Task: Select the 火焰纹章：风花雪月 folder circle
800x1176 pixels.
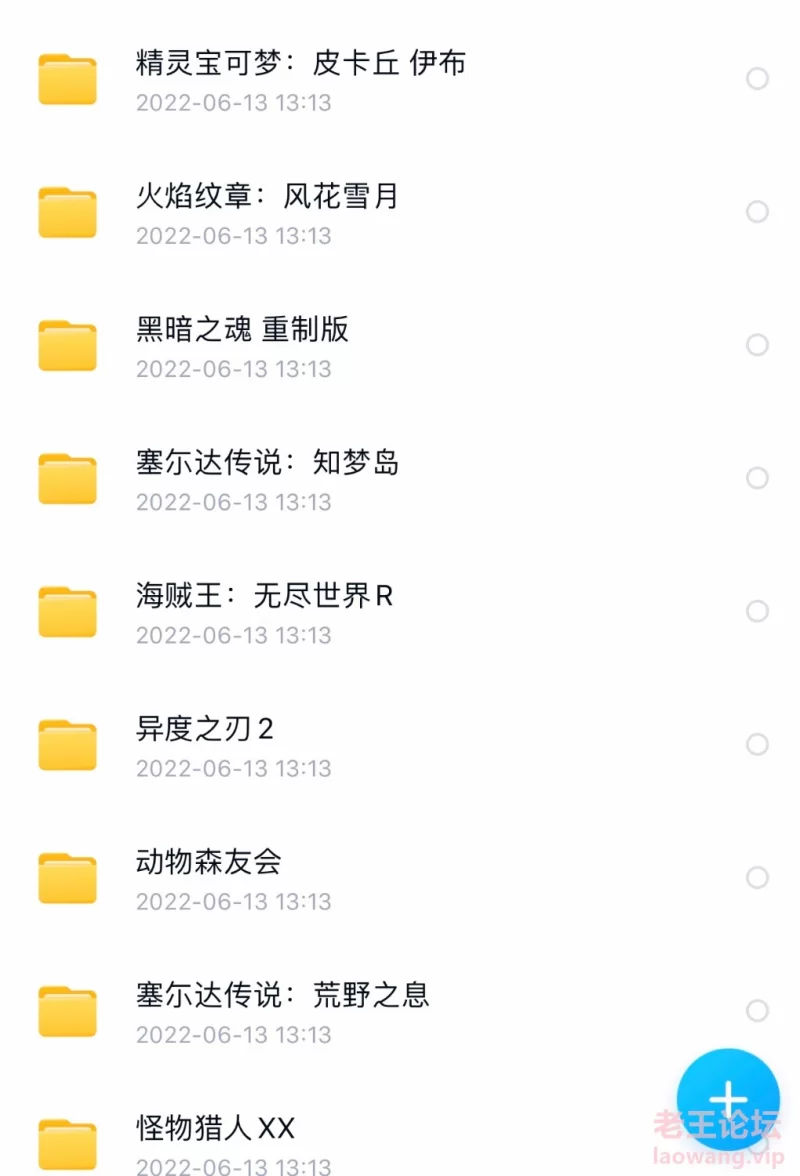Action: click(x=757, y=211)
